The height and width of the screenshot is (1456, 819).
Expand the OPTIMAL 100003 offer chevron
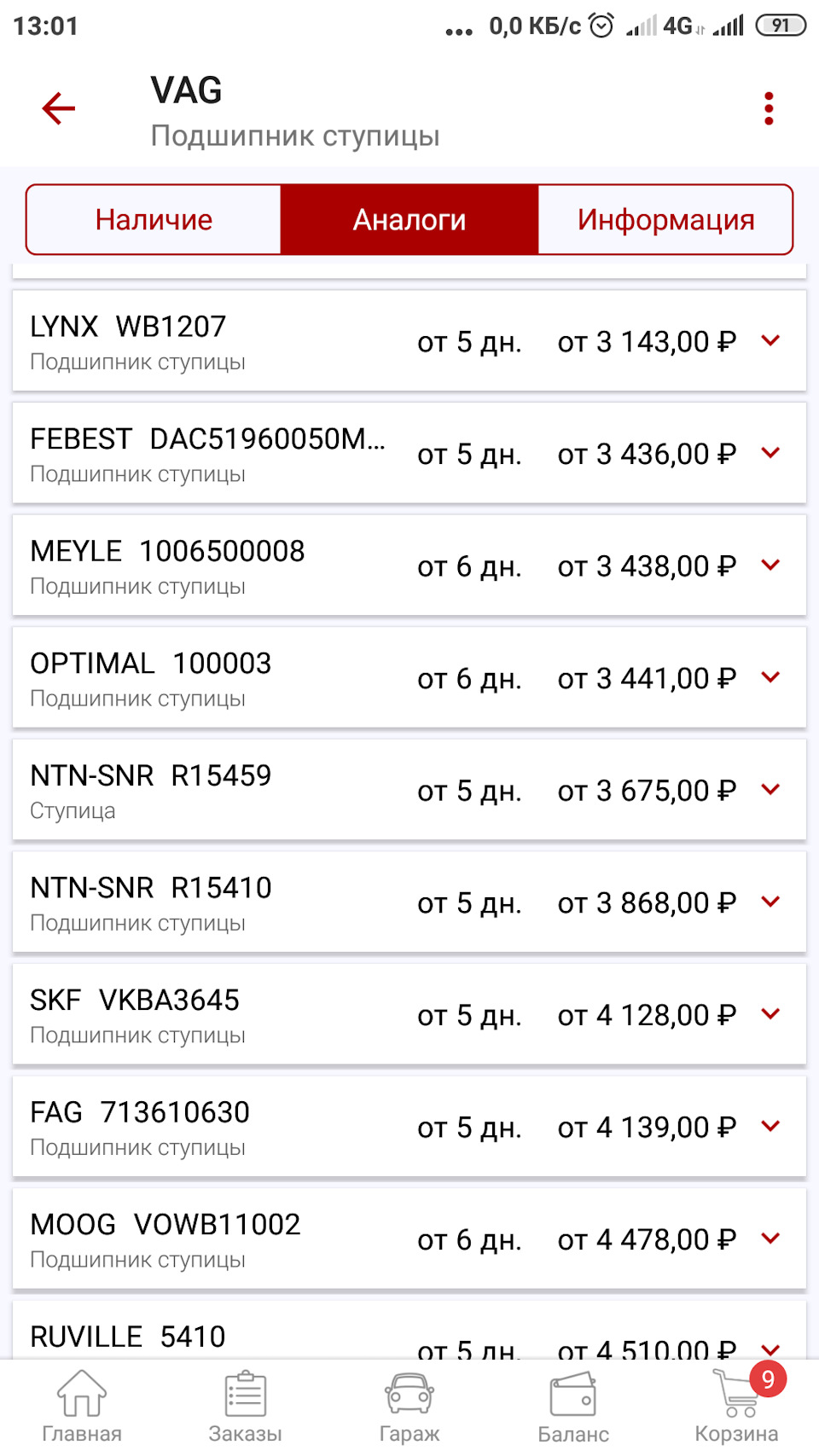click(x=770, y=678)
